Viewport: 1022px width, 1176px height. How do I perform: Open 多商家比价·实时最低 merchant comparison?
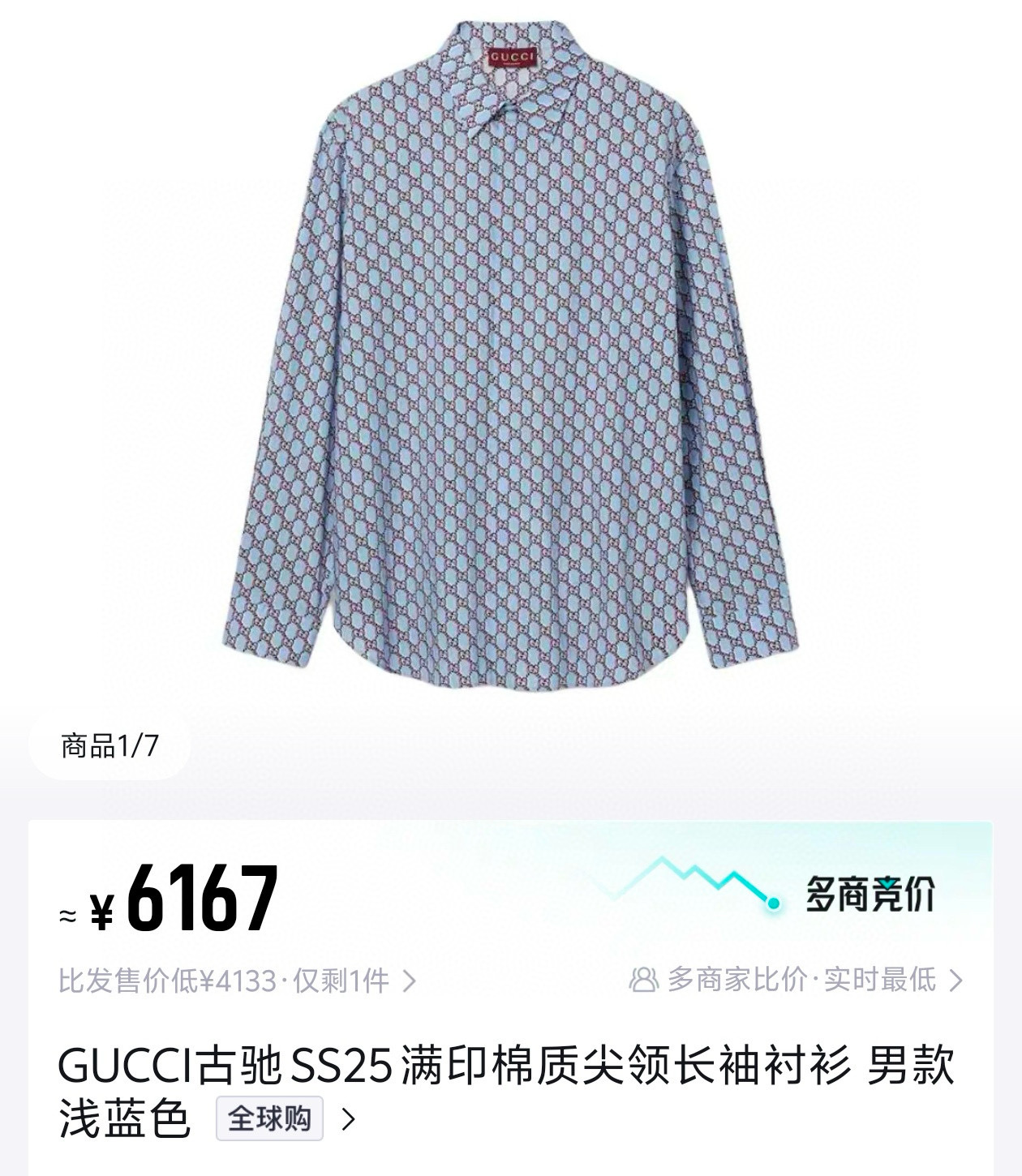tap(797, 980)
